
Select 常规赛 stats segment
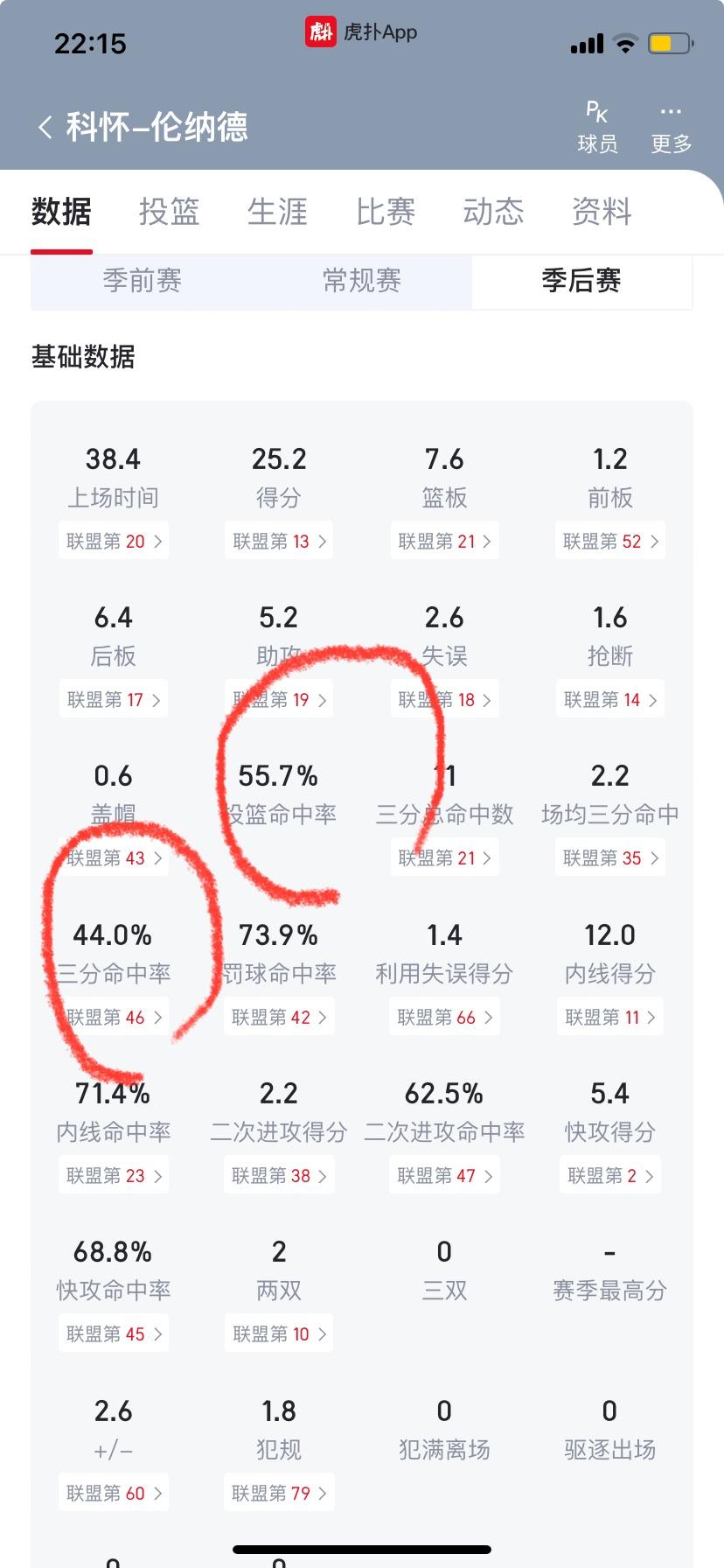tap(362, 281)
